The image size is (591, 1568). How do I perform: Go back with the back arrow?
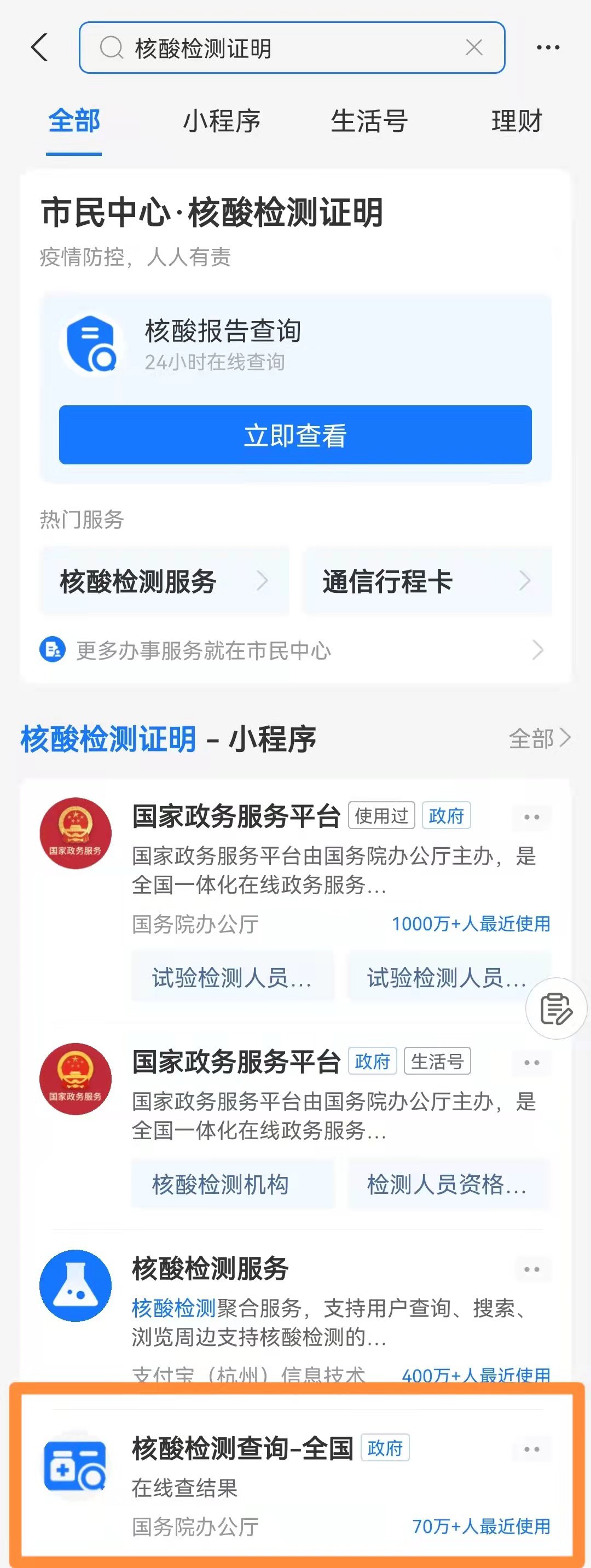coord(39,48)
